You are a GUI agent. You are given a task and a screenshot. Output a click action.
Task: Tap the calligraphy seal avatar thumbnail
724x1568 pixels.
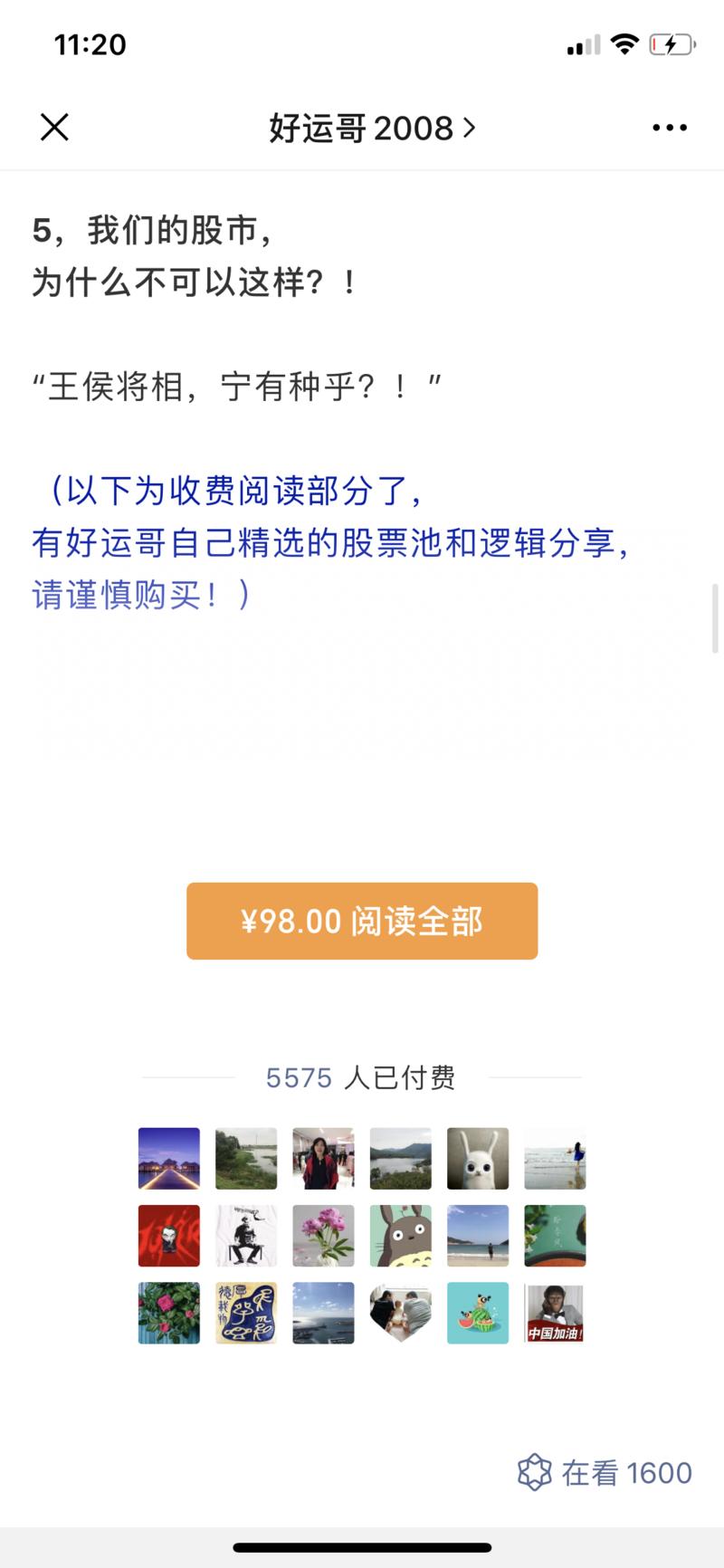click(245, 1314)
